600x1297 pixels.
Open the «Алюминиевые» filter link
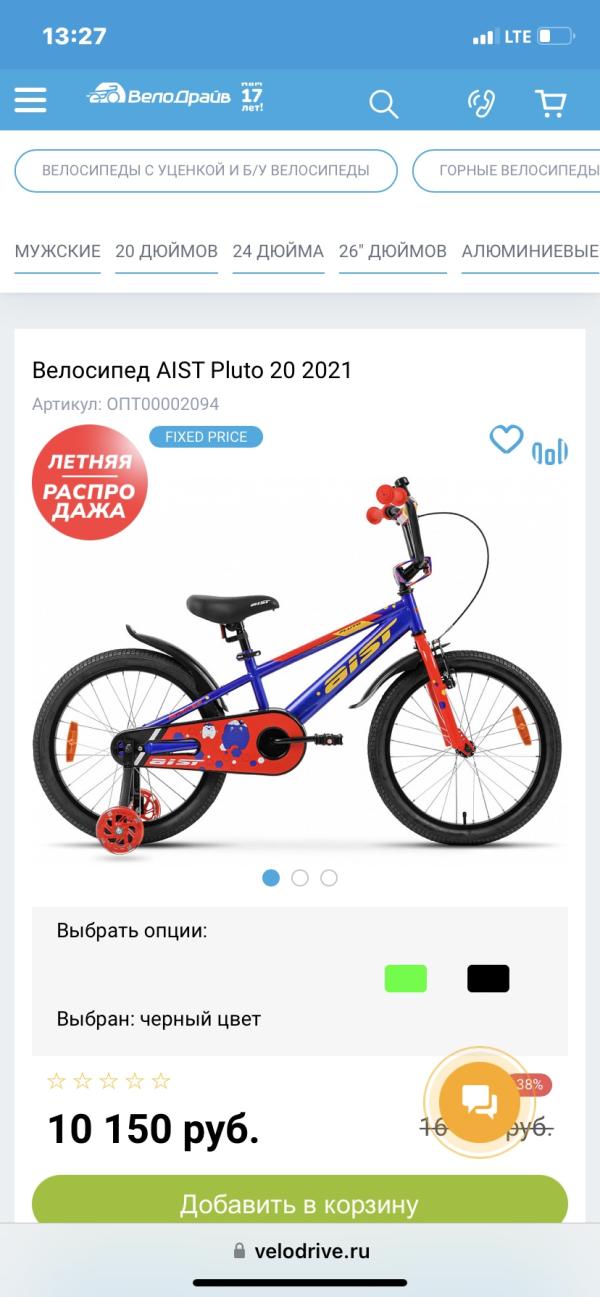pyautogui.click(x=529, y=252)
